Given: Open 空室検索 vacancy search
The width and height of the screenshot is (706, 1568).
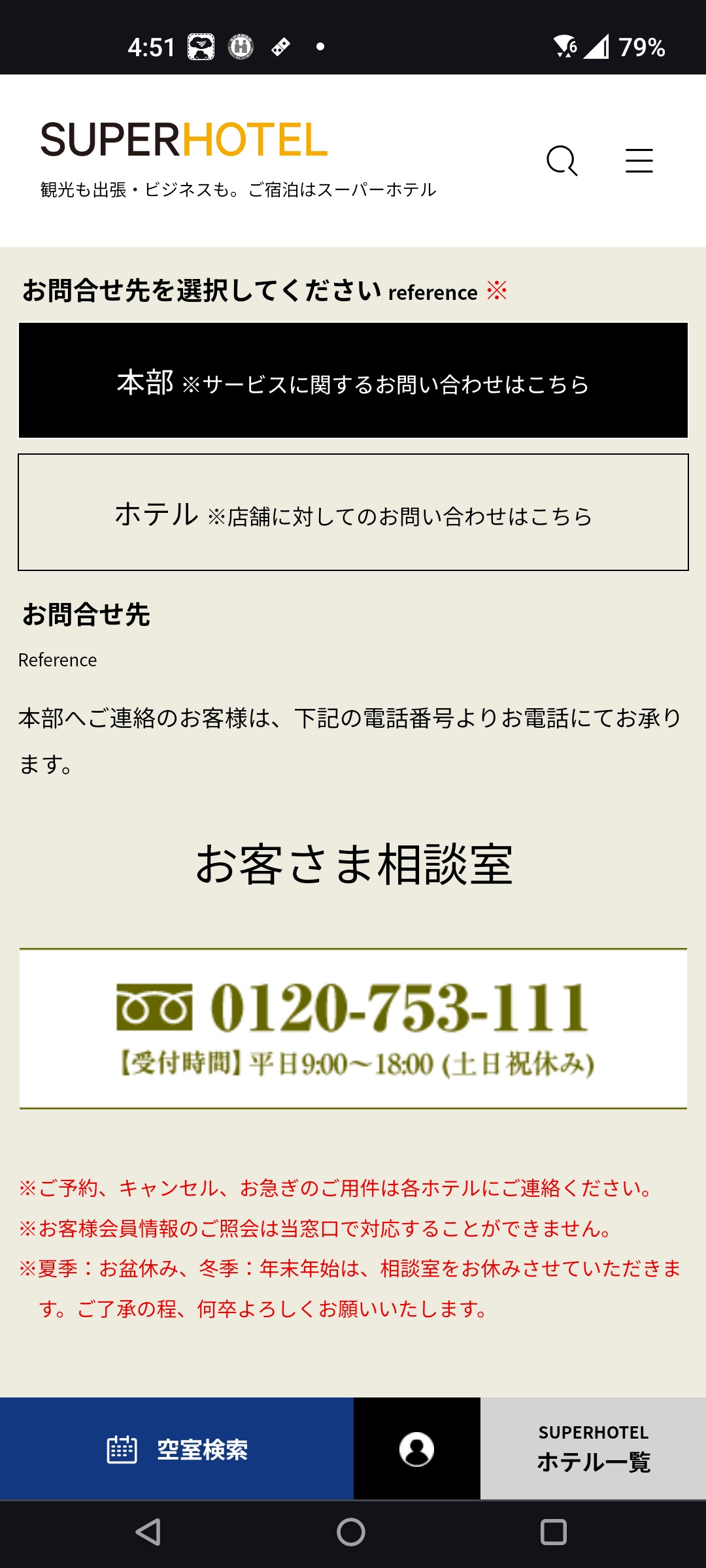Looking at the screenshot, I should [176, 1449].
